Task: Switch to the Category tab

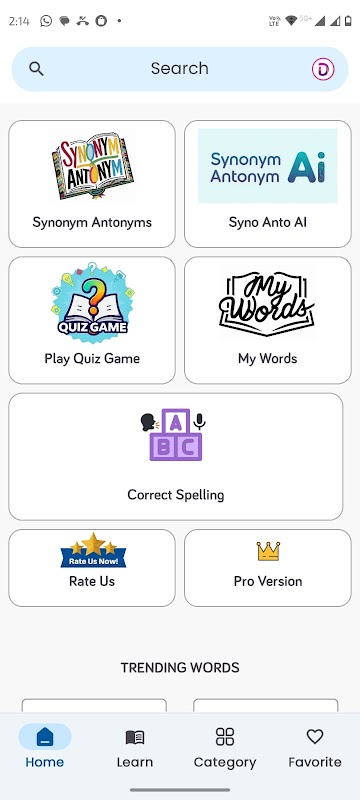Action: pos(225,748)
